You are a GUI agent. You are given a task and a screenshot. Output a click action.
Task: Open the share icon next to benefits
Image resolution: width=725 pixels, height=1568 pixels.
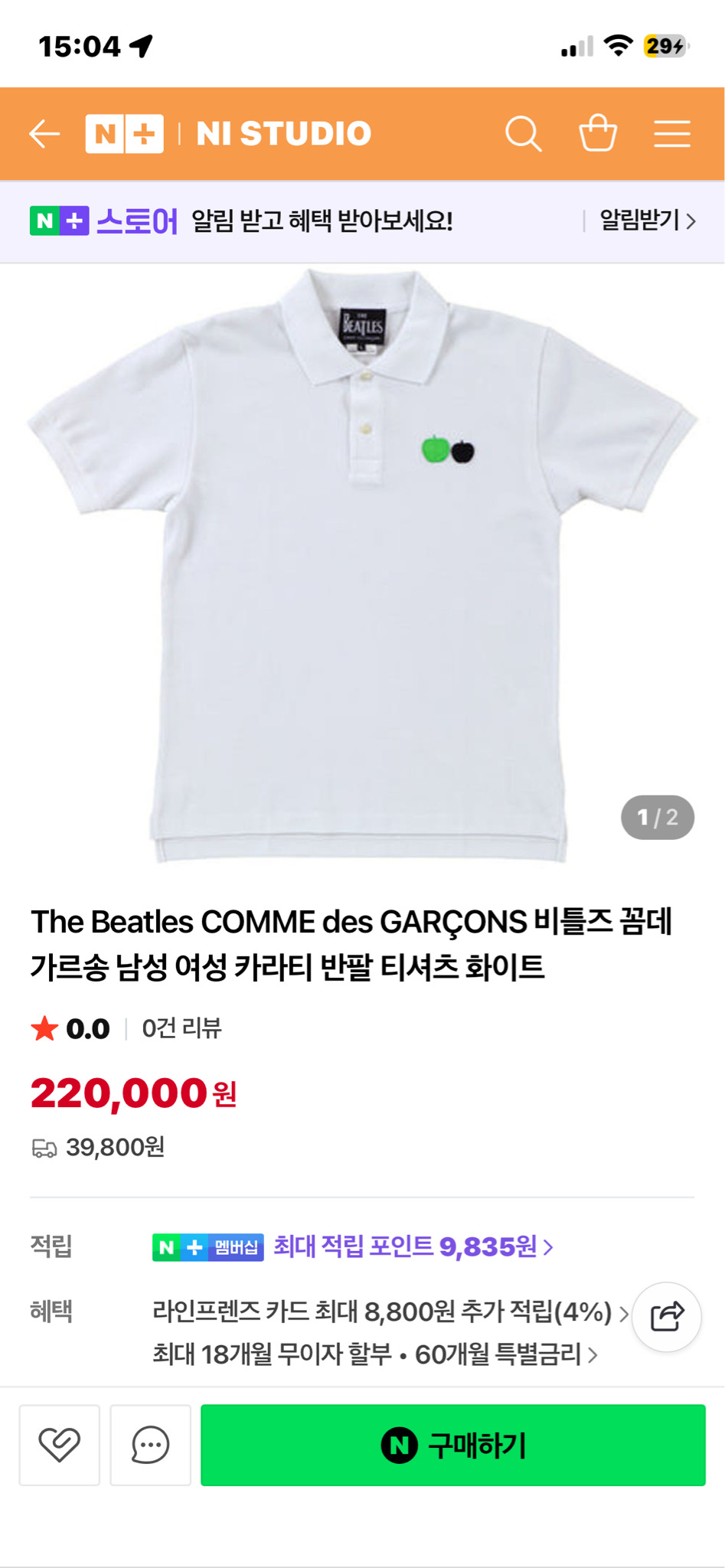[x=666, y=1315]
